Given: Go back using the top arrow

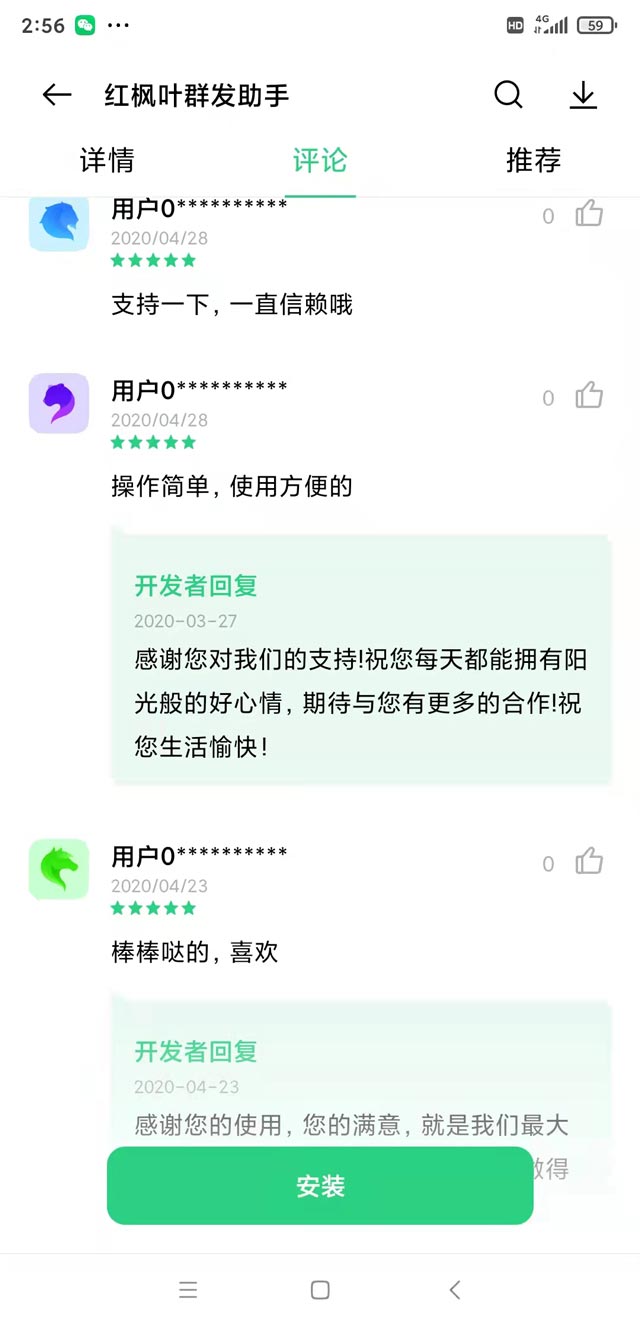Looking at the screenshot, I should click(x=57, y=95).
